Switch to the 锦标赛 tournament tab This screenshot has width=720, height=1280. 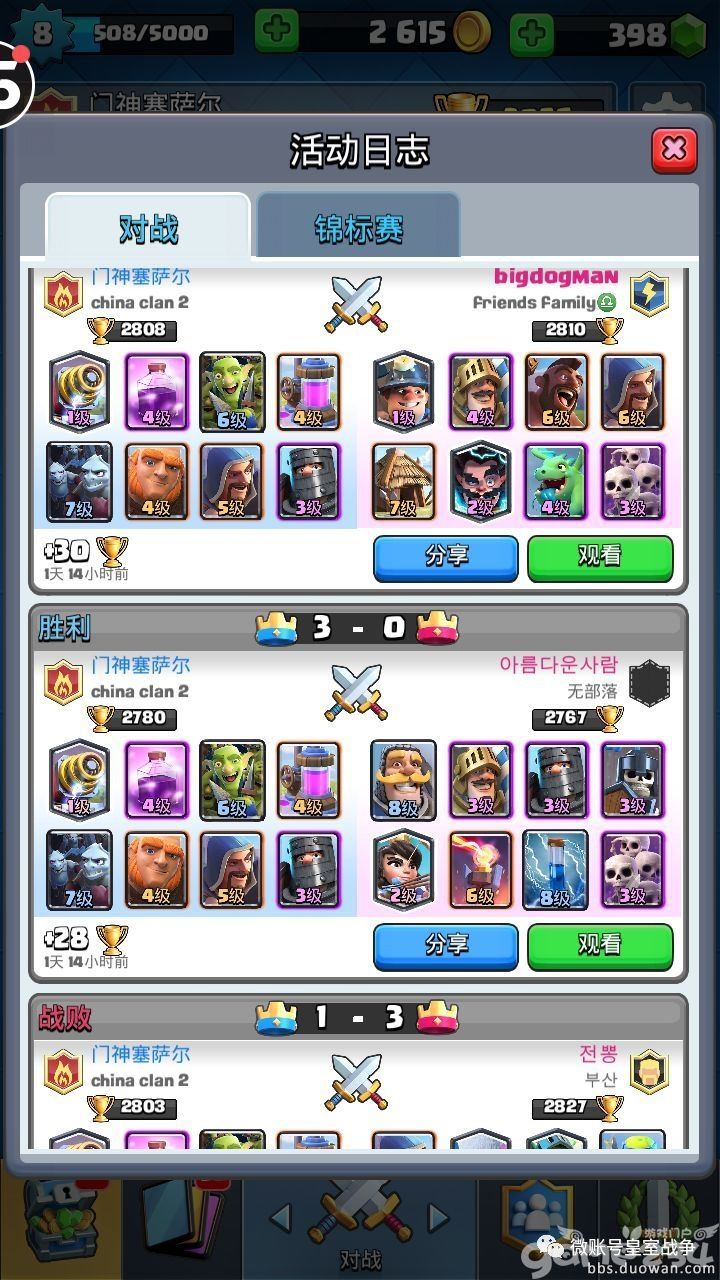[358, 228]
